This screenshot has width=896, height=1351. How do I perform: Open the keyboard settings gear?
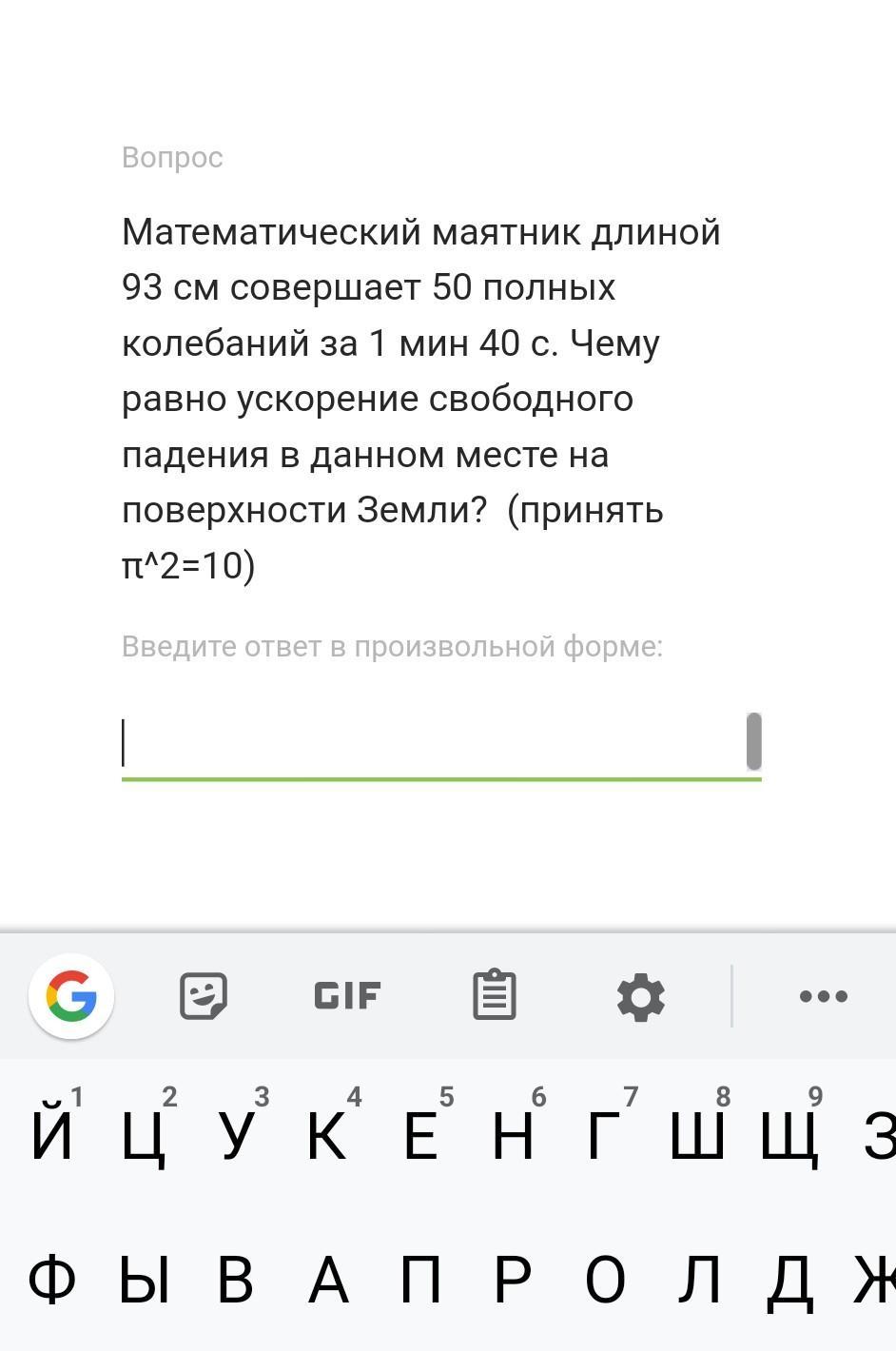(x=640, y=997)
